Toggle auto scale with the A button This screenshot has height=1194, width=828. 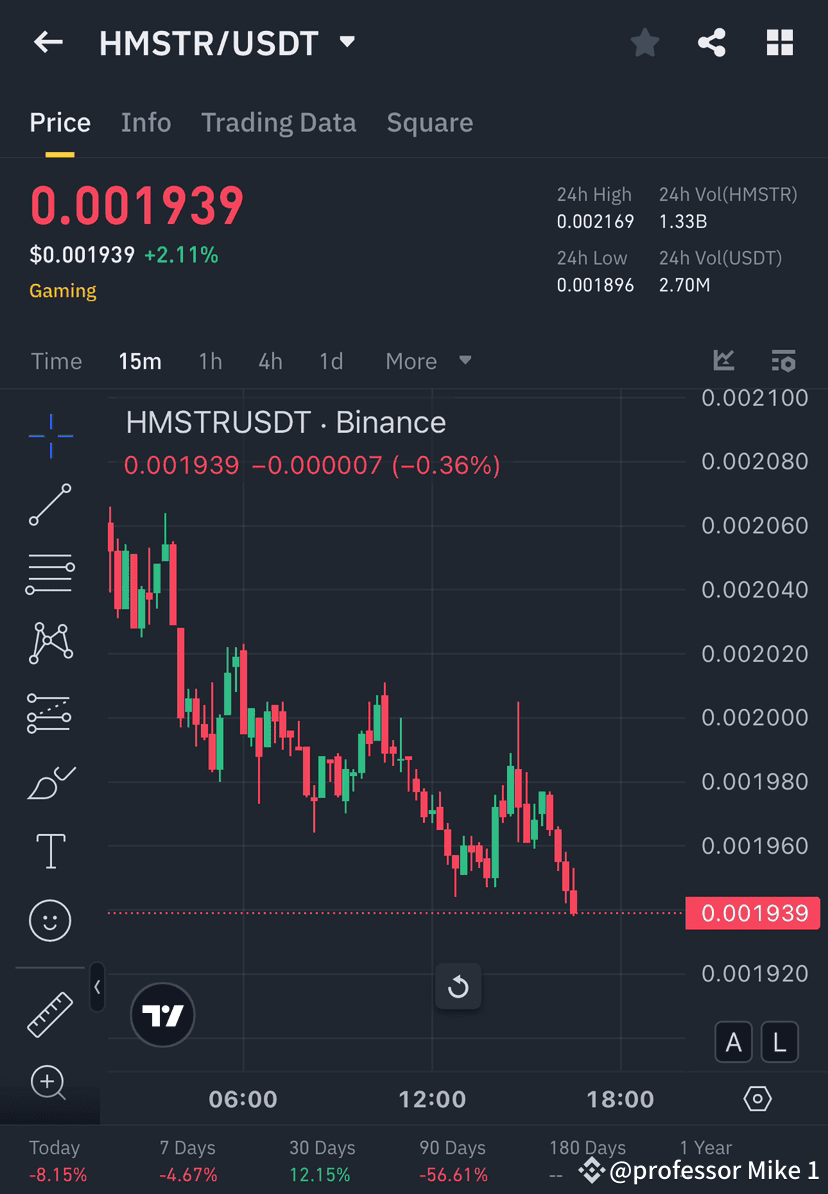tap(734, 1042)
